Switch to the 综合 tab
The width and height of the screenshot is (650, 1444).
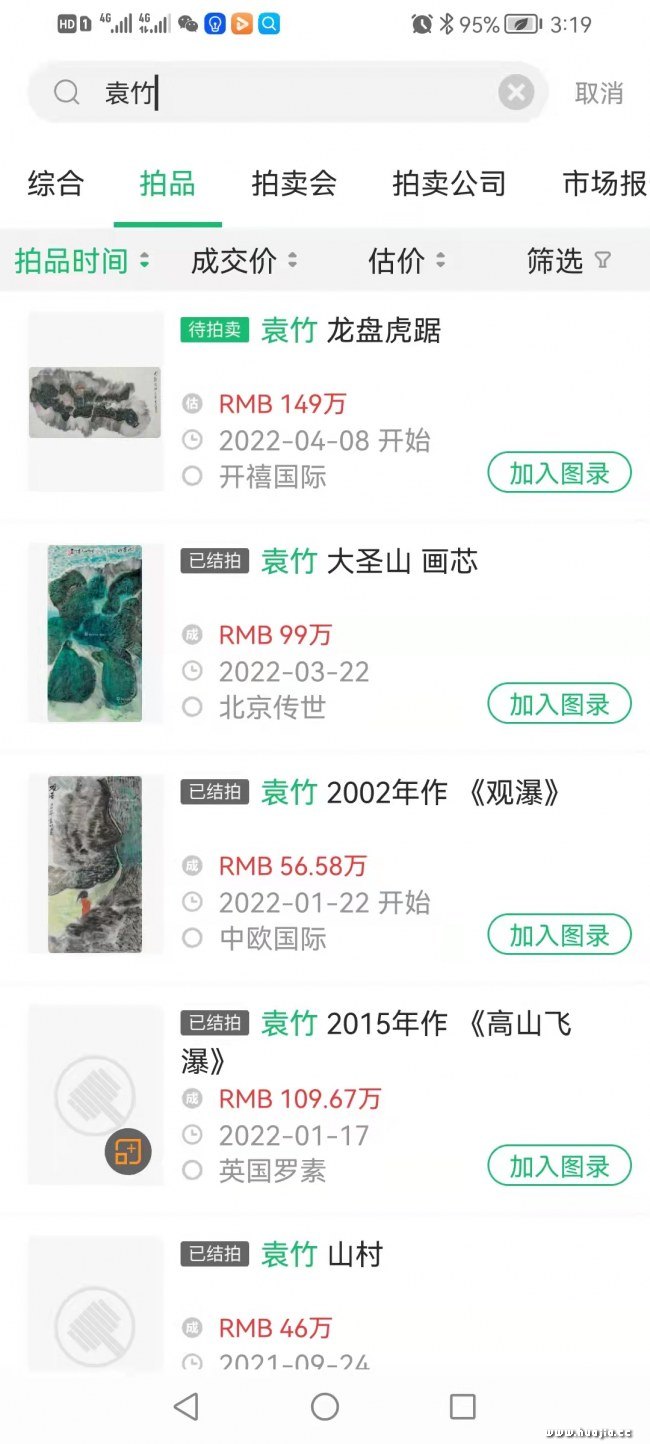pos(56,184)
